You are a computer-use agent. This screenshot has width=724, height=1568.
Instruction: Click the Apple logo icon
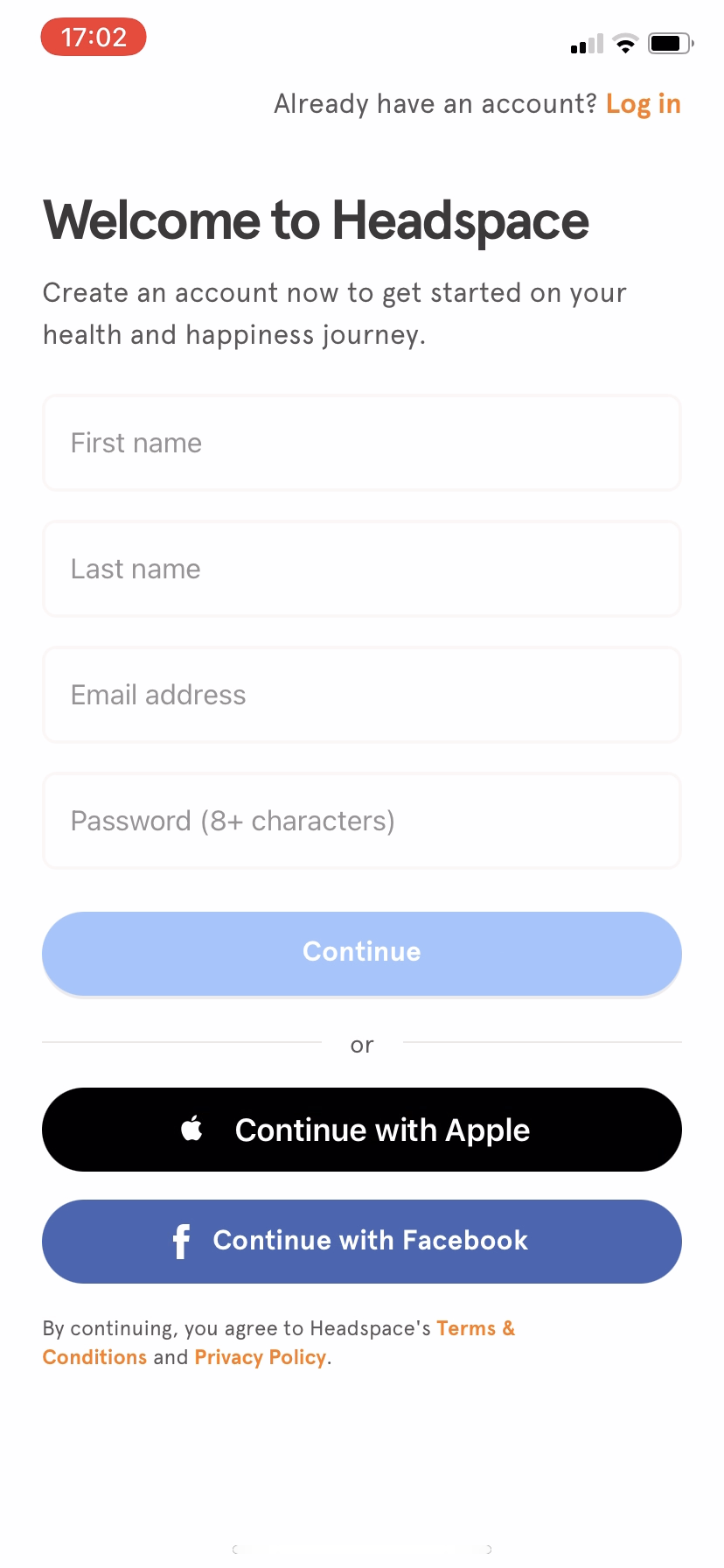(191, 1129)
